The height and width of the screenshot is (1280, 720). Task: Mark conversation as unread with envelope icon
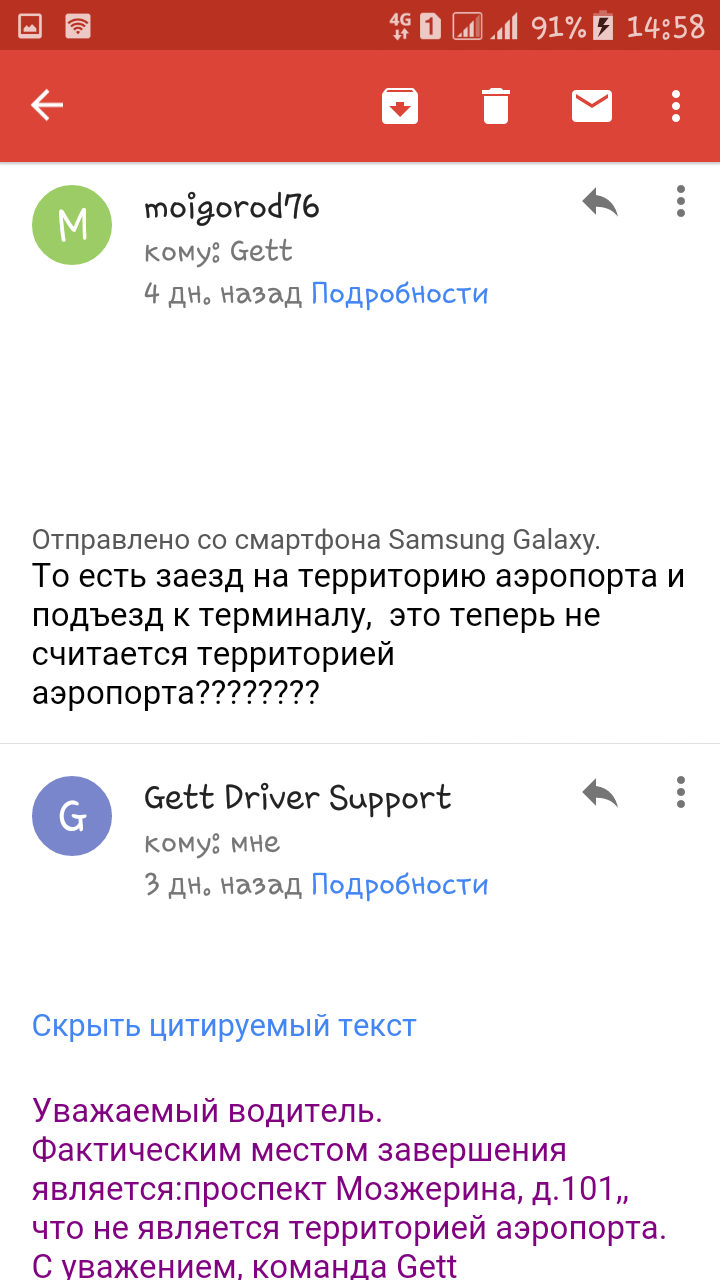[x=592, y=105]
